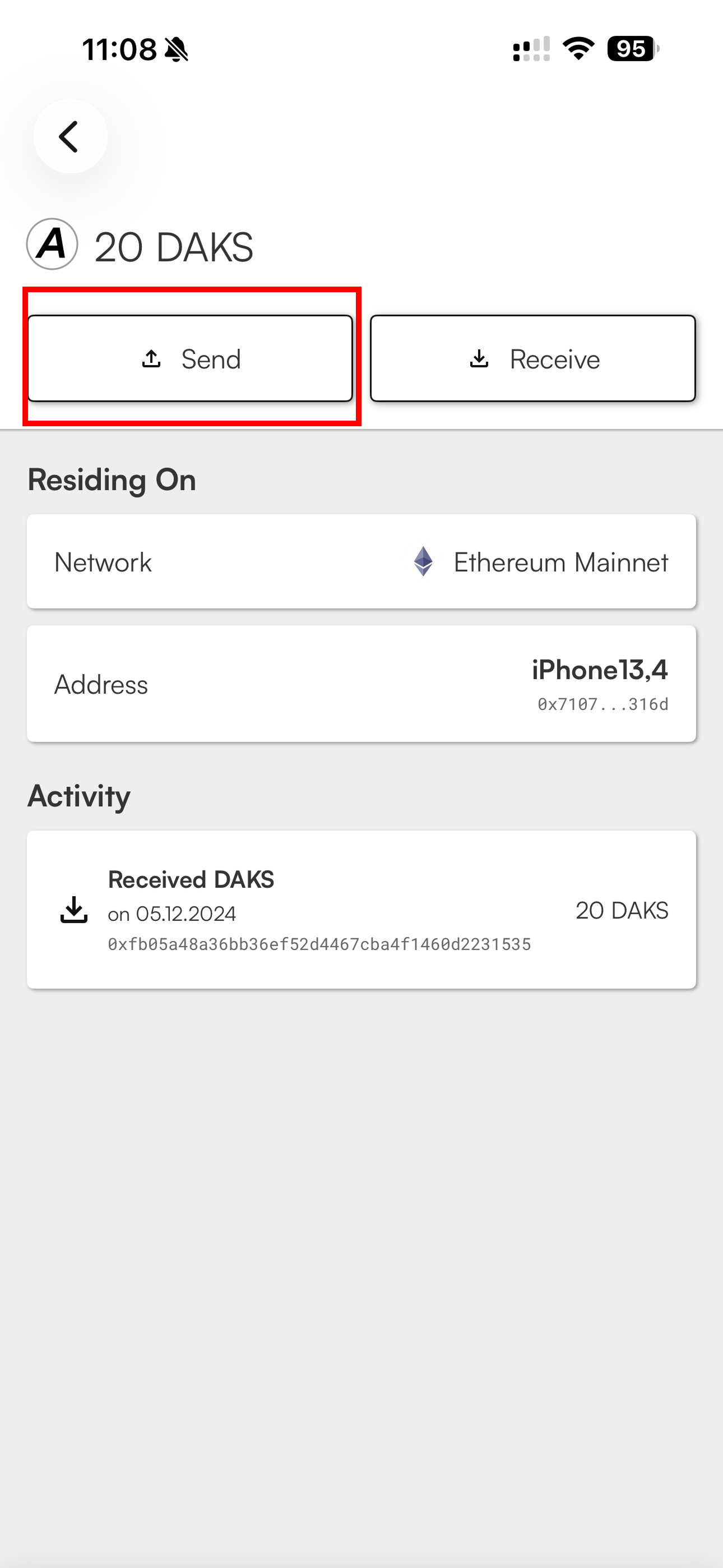Go back using the arrow button
Screen dimensions: 723x1568
pyautogui.click(x=70, y=136)
